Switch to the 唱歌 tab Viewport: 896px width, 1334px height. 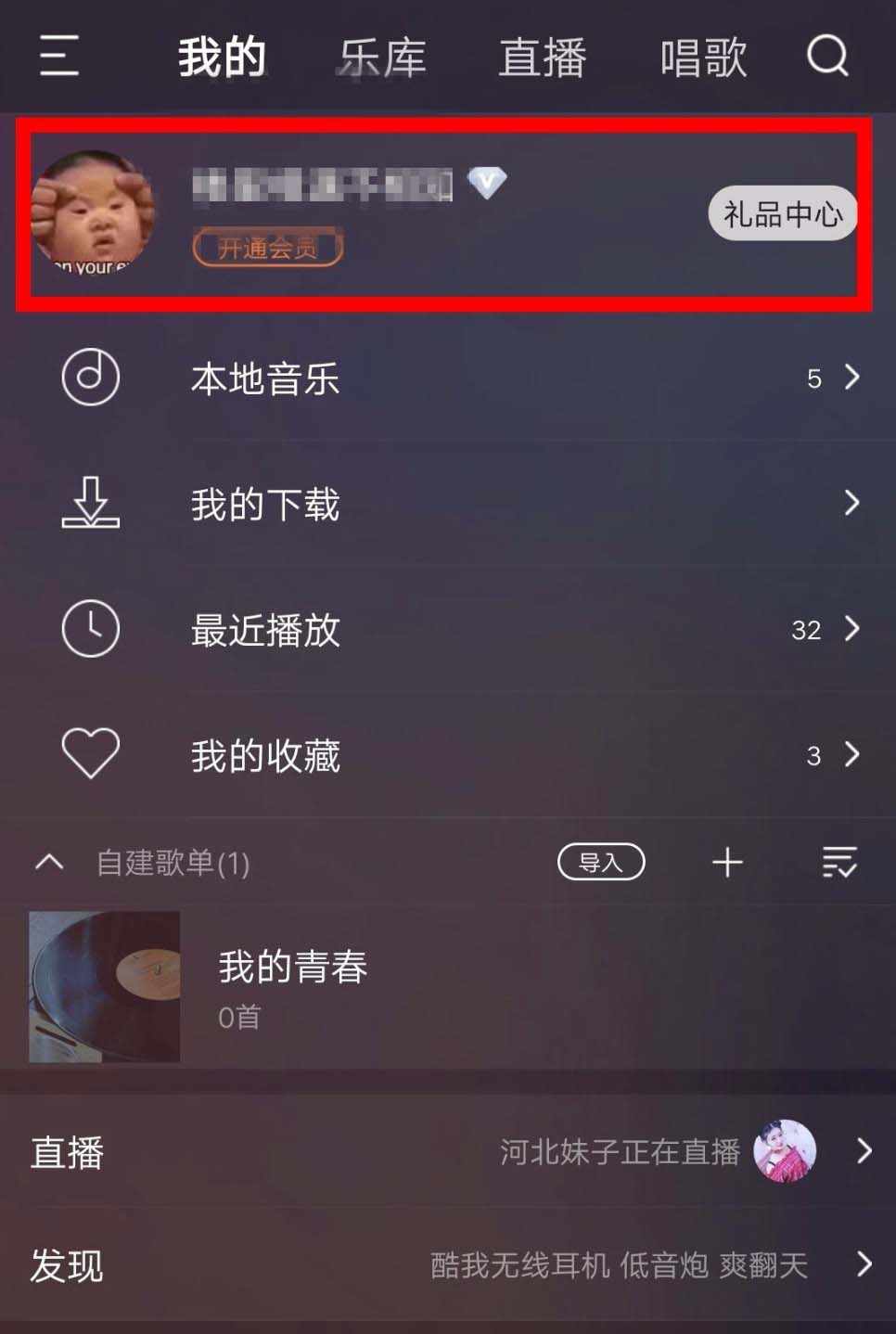tap(703, 58)
